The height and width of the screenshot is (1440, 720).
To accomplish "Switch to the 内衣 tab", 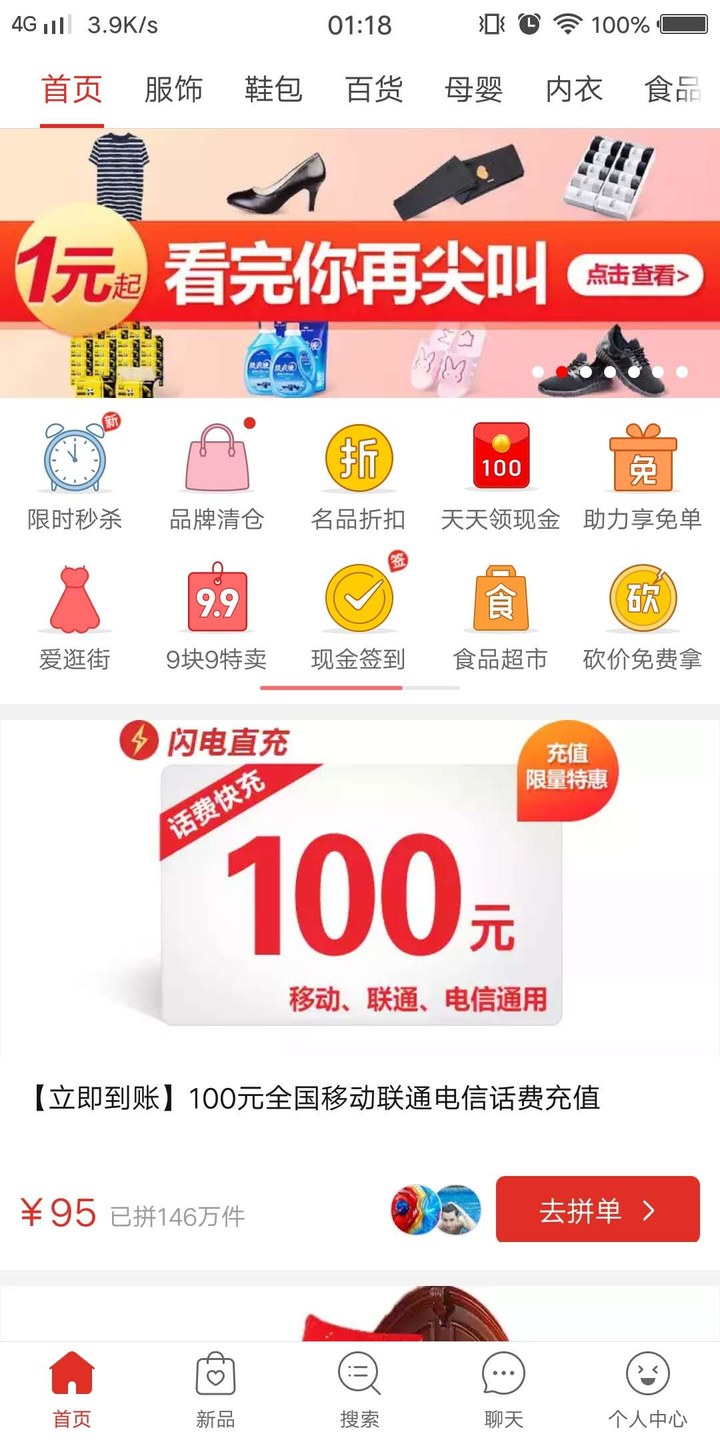I will (x=574, y=90).
